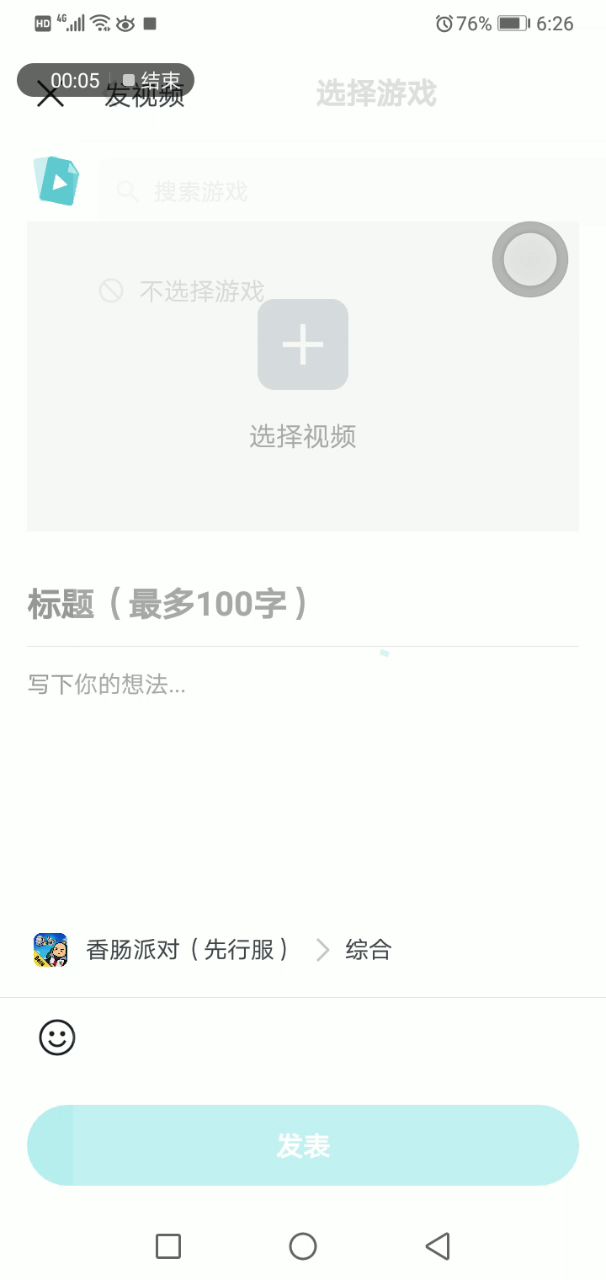Tap the 写下你的想法 text field
This screenshot has height=1280, width=606.
[x=302, y=685]
